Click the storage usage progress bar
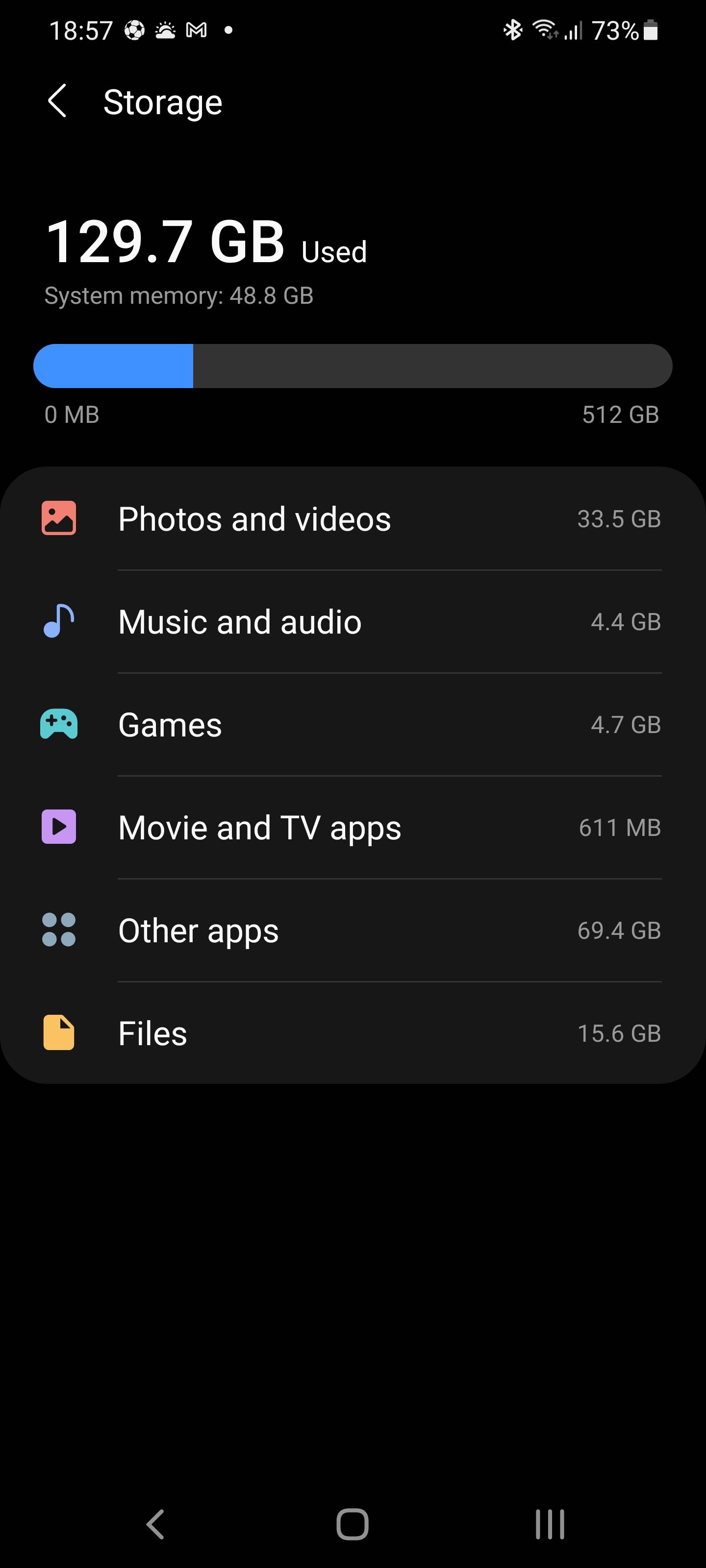Viewport: 706px width, 1568px height. click(353, 366)
